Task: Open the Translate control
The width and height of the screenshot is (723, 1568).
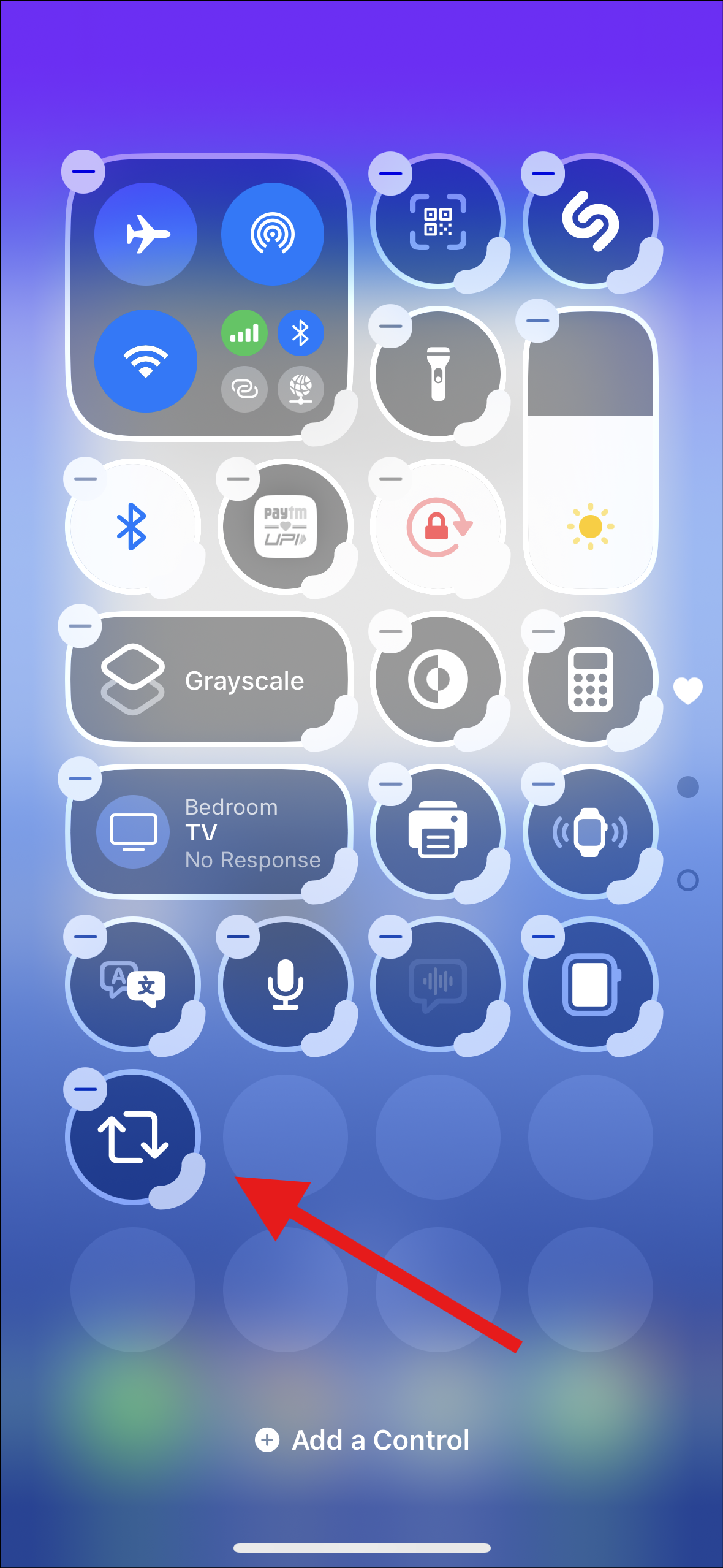Action: coord(133,984)
